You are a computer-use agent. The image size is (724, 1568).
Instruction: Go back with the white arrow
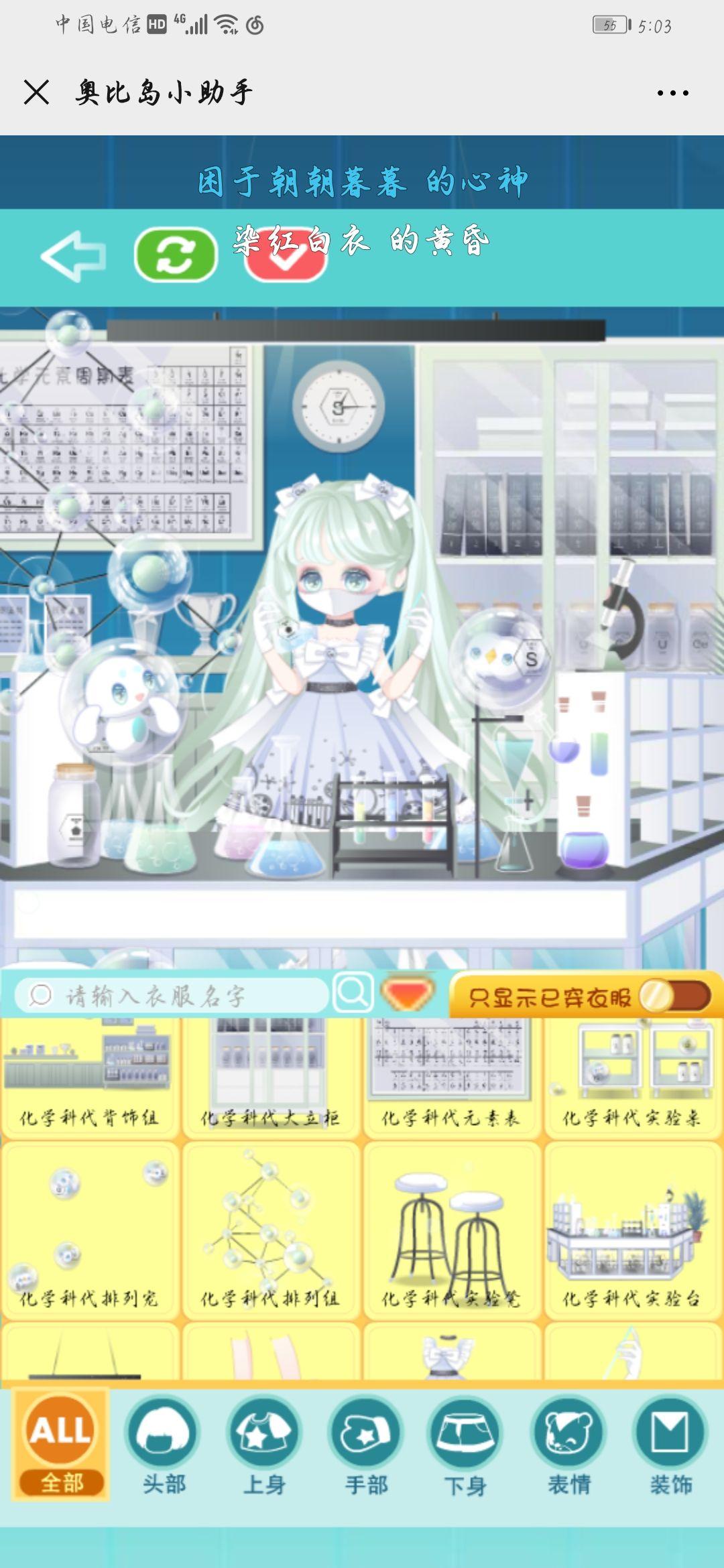74,256
